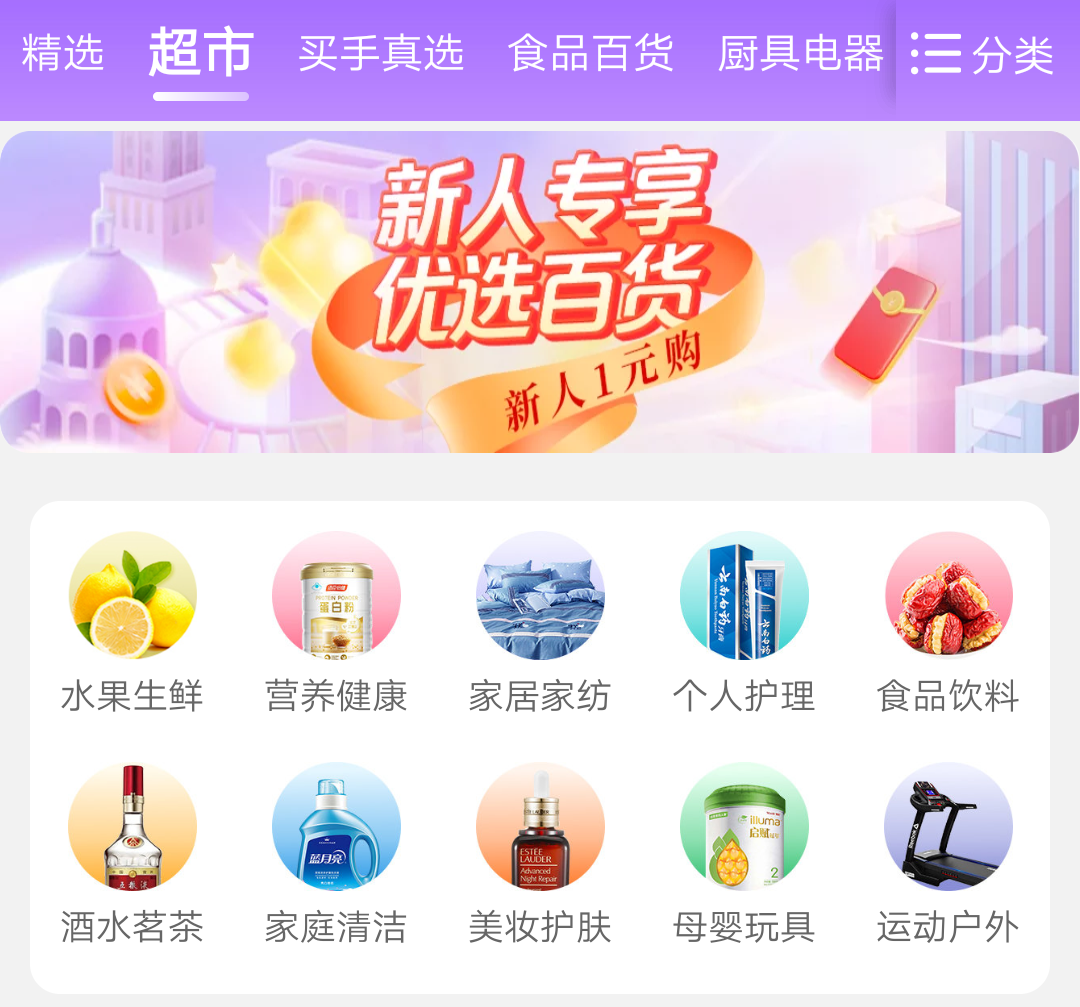Select the 买手真选 tab

tap(381, 53)
